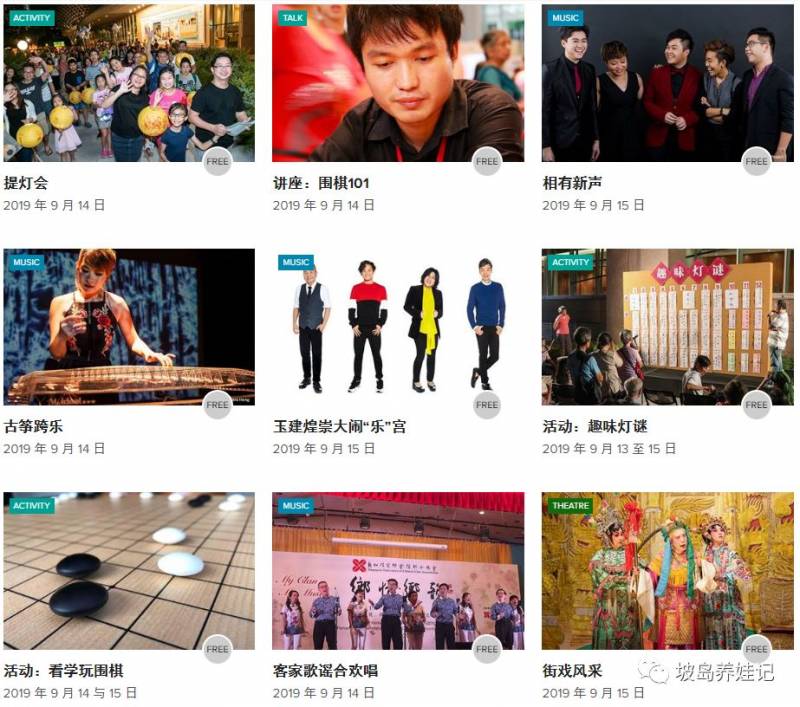
Task: Open the 玉建煌崇大闹"乐"宫 card
Action: tap(398, 327)
